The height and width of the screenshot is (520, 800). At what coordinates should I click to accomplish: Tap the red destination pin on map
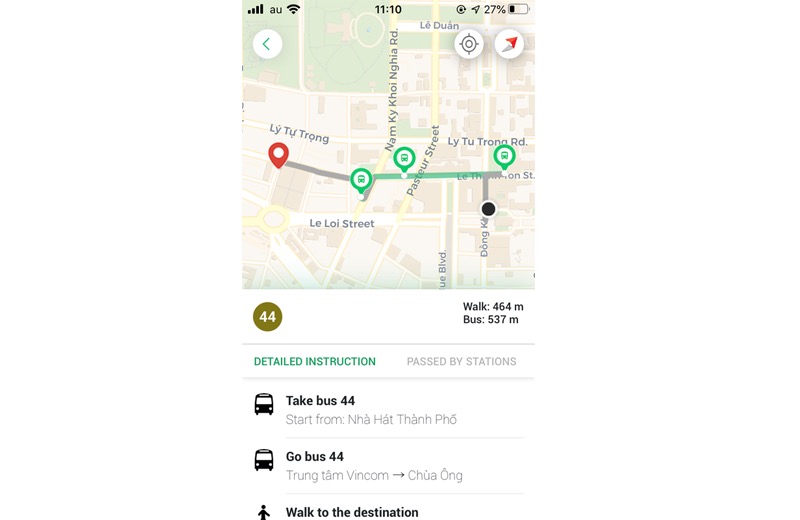click(x=279, y=155)
